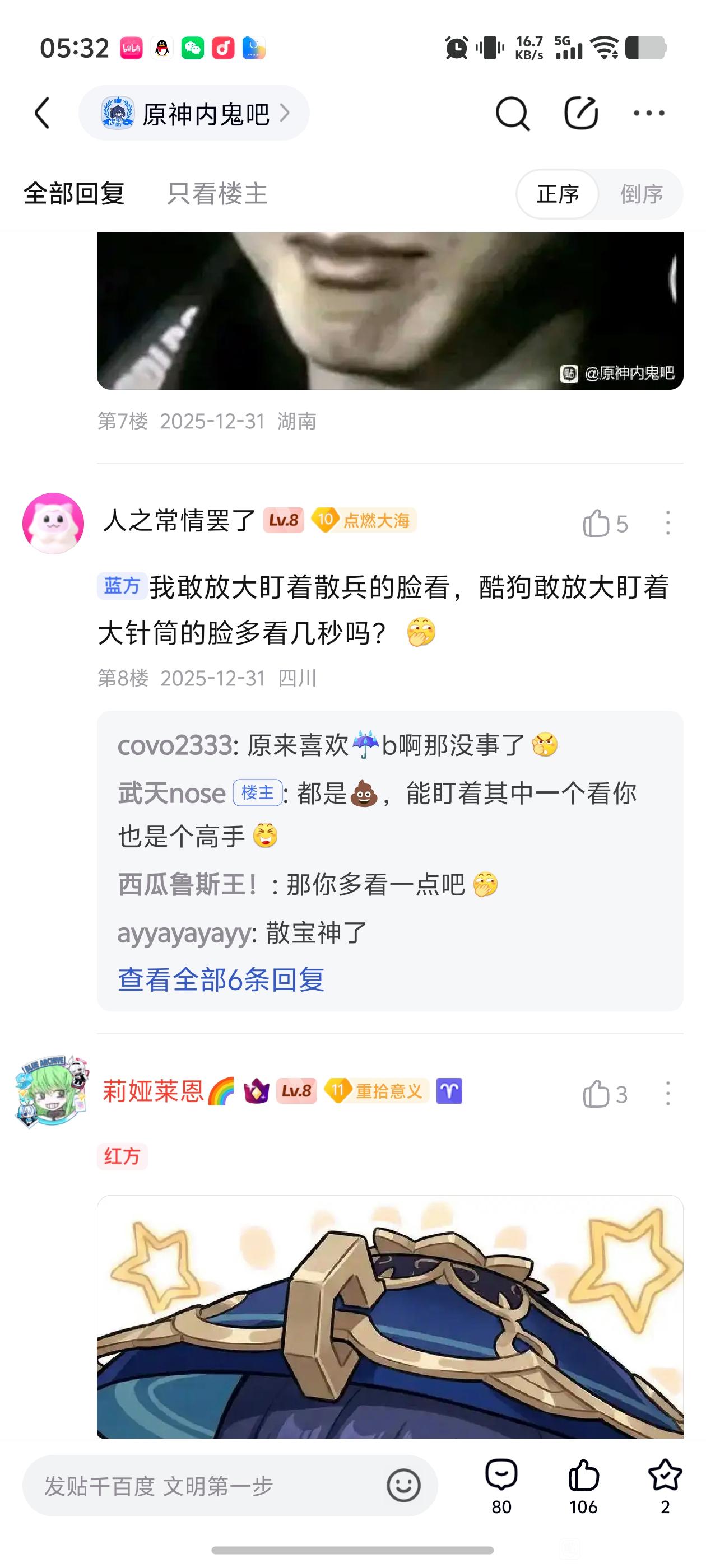Switch to the 全部回复 tab
The image size is (706, 1568).
[75, 194]
